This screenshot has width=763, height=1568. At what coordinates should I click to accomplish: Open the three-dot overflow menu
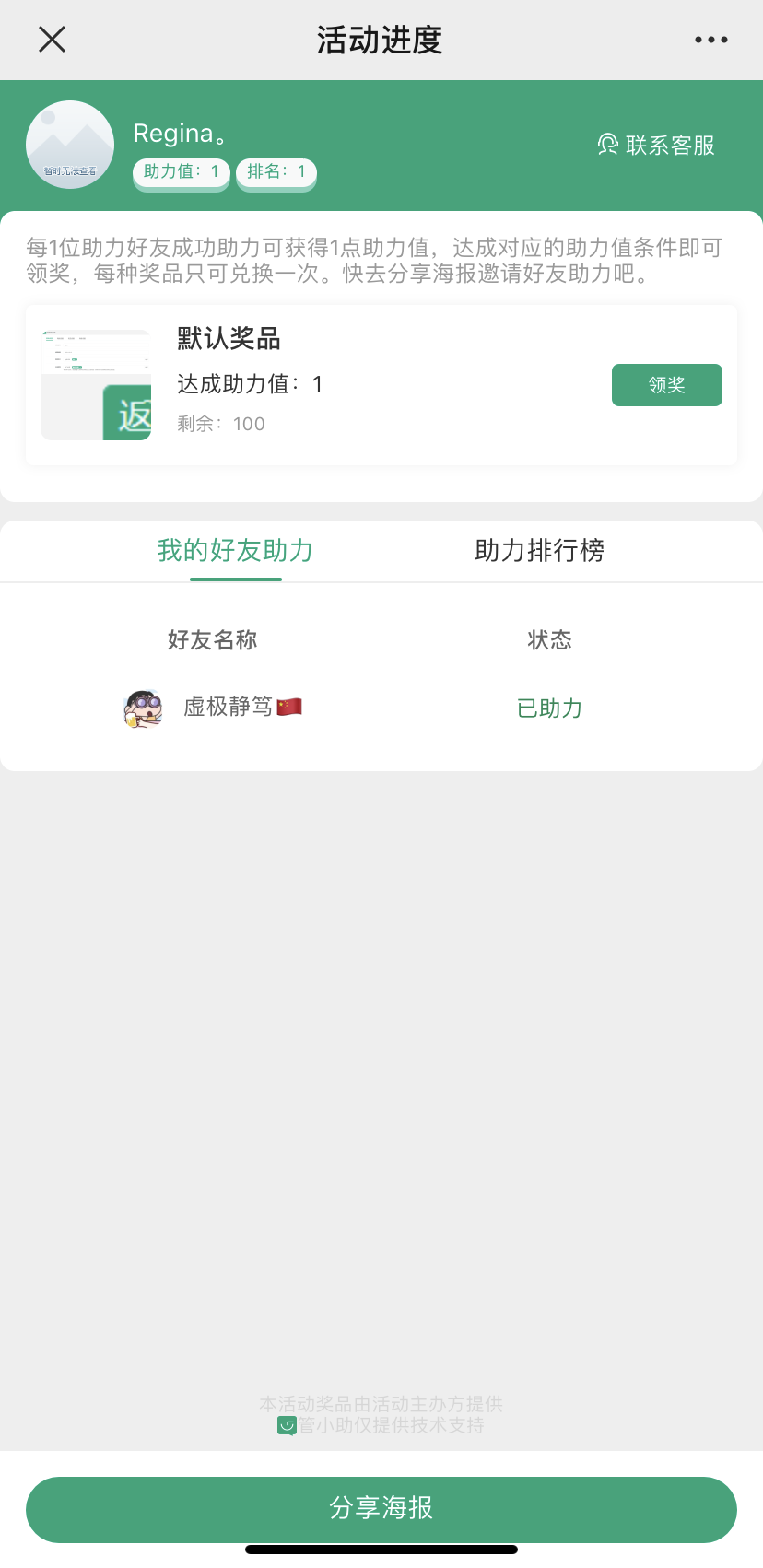coord(710,40)
